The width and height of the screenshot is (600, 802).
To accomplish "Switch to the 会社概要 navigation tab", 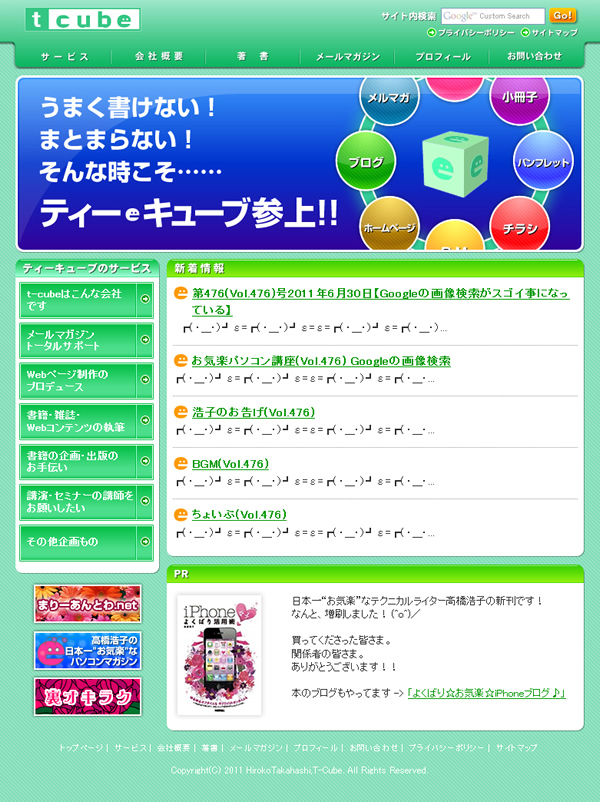I will [x=158, y=57].
